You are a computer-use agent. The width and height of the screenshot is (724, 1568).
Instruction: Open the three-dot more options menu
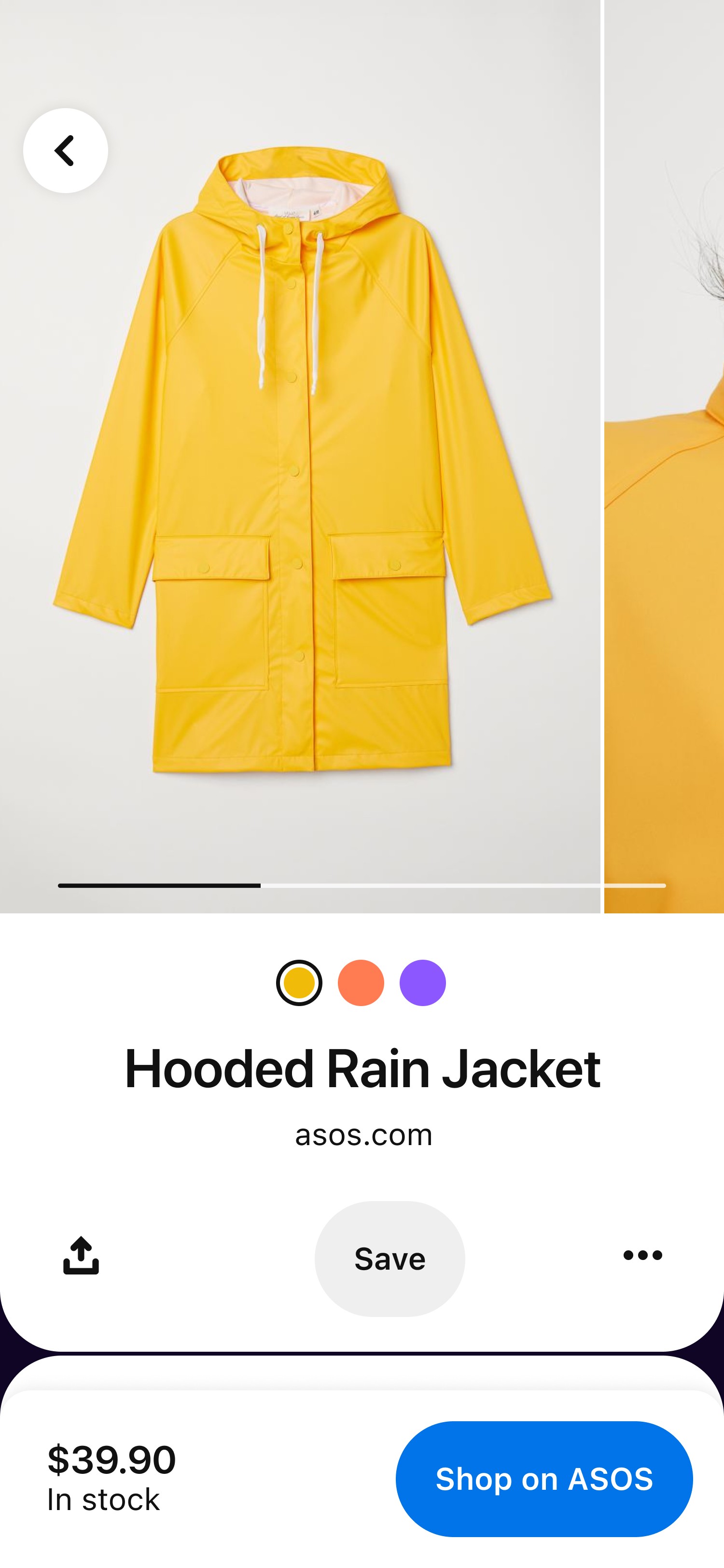click(642, 1255)
